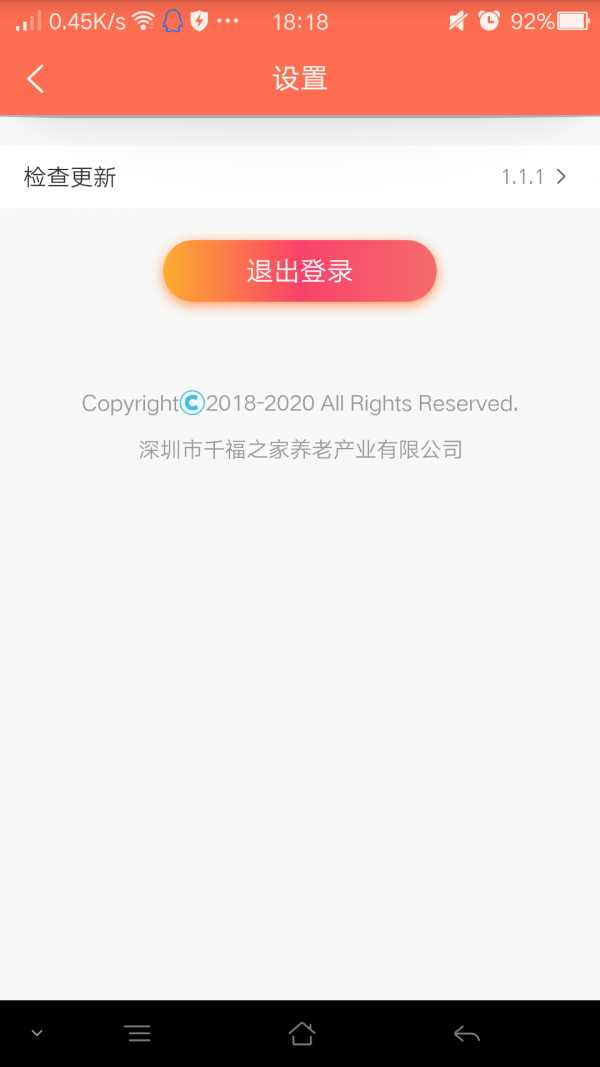
Task: Tap the 退出登录 button
Action: point(300,271)
